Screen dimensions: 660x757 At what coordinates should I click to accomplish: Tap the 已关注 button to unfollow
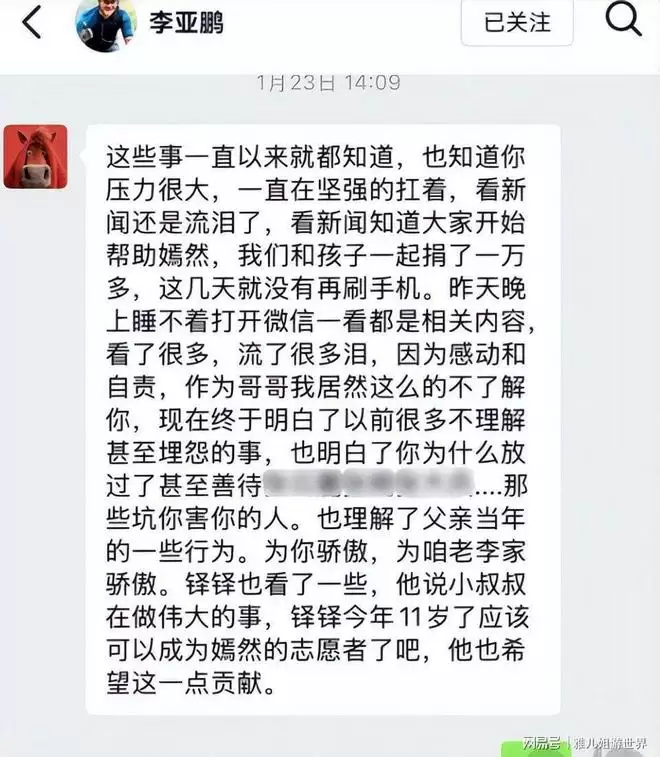[x=517, y=22]
